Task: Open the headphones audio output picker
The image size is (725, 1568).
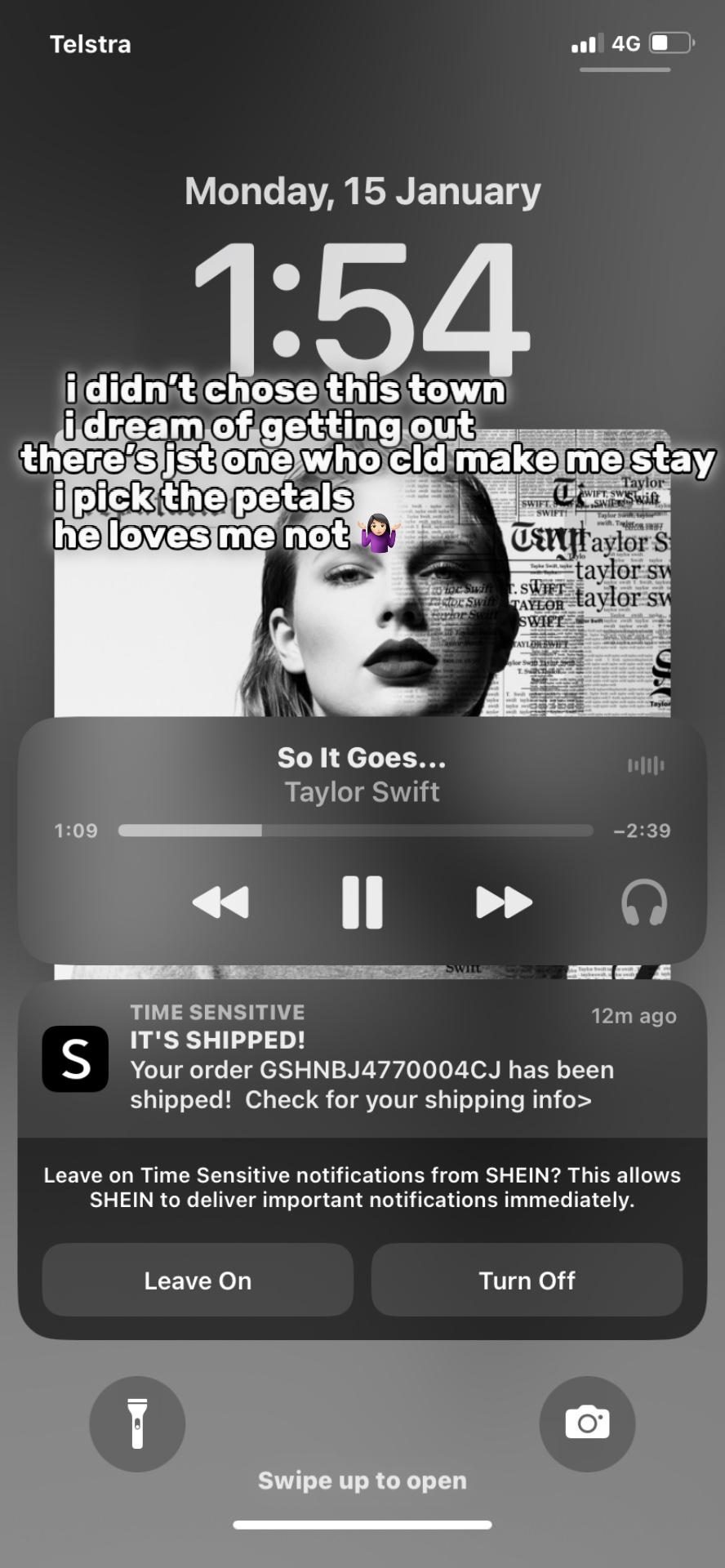Action: [x=644, y=902]
